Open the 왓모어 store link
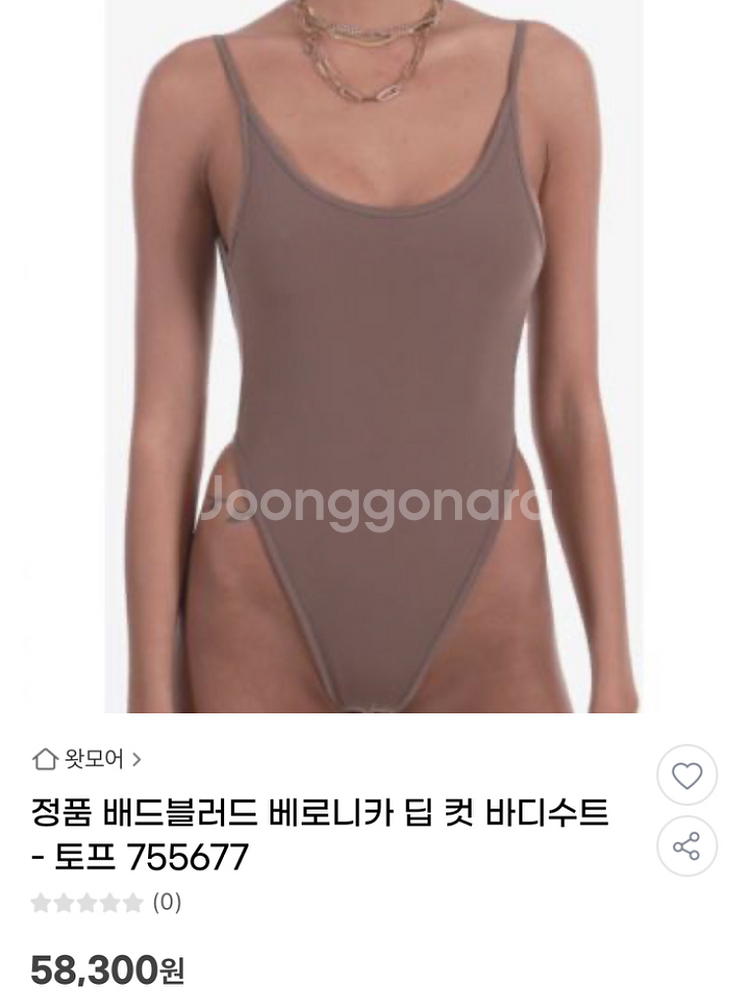The image size is (750, 1008). (87, 759)
